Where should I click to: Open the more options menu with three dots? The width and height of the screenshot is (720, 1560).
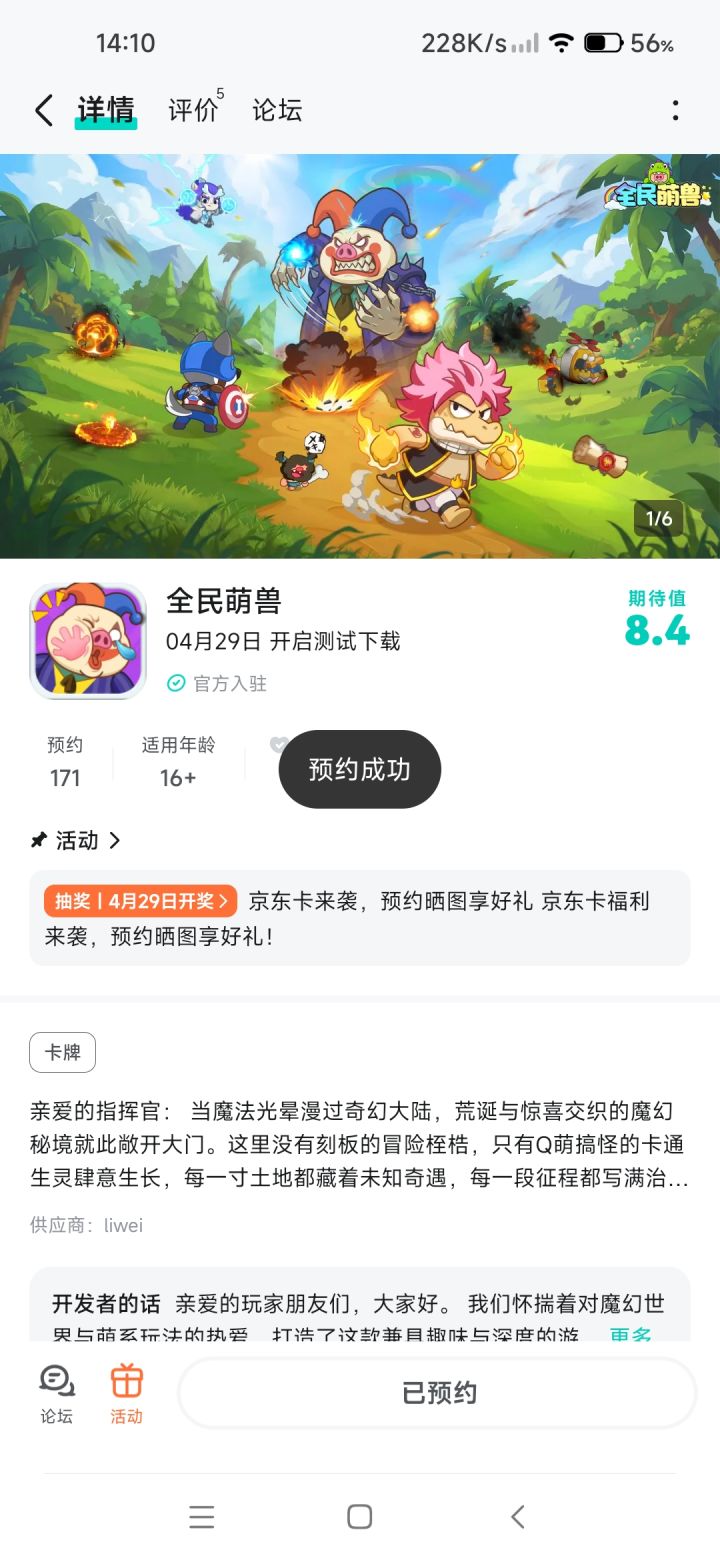[676, 110]
